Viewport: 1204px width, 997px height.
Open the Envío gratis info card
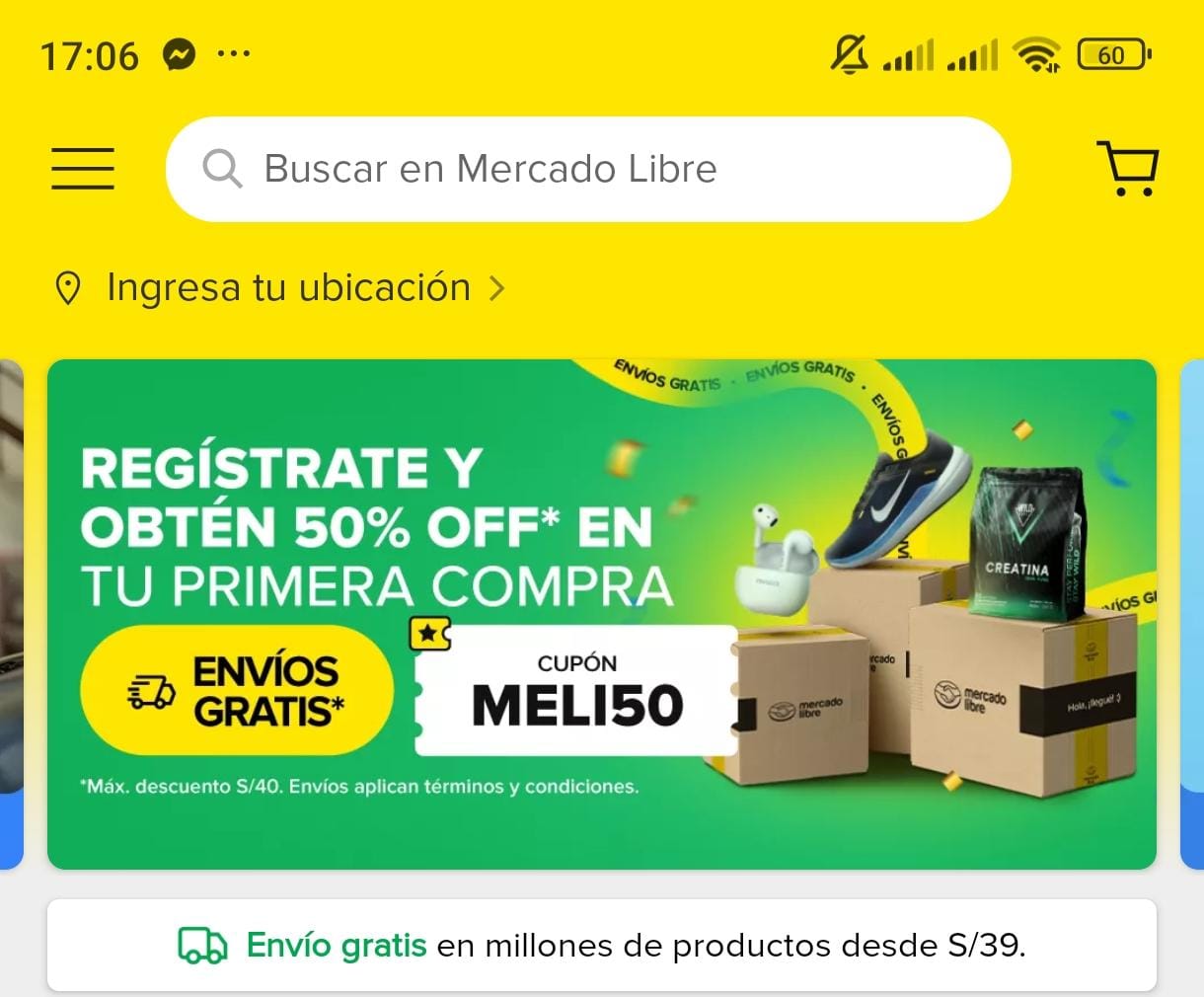601,946
